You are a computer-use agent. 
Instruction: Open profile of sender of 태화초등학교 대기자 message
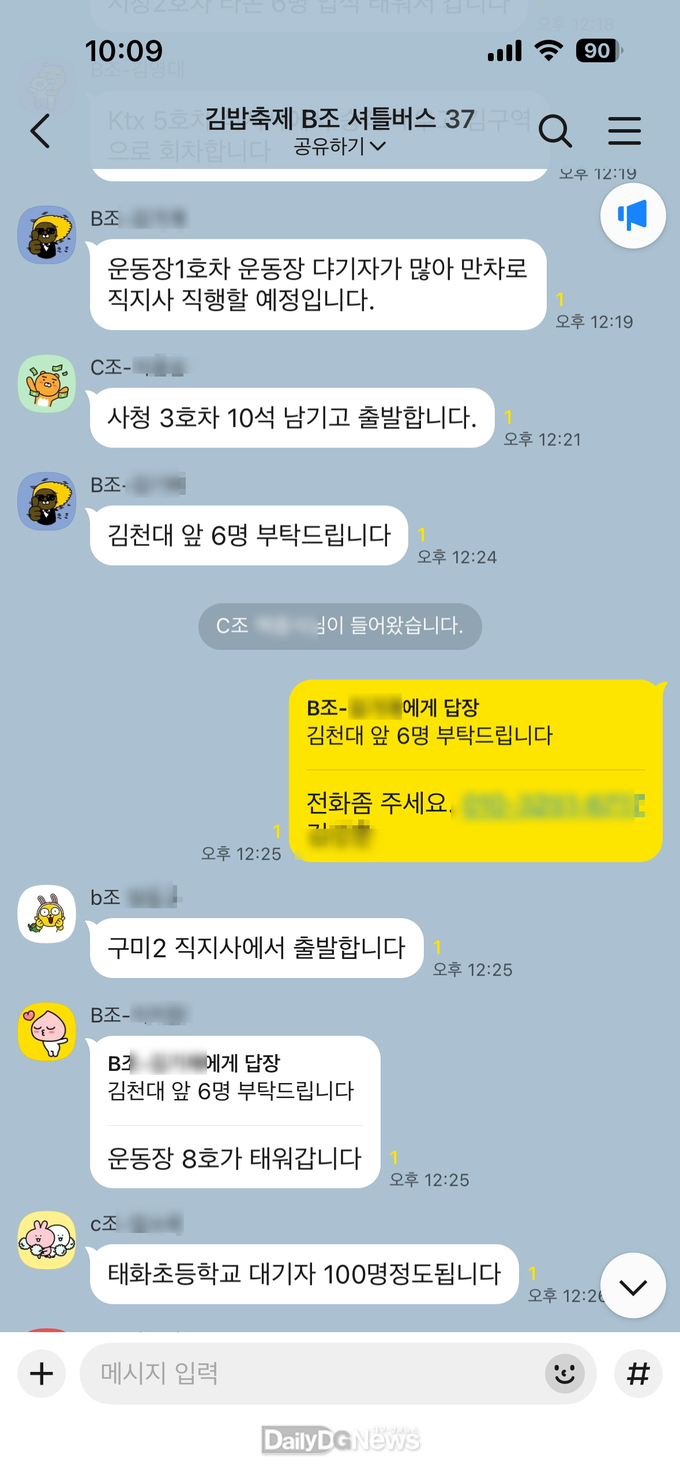tap(47, 1240)
